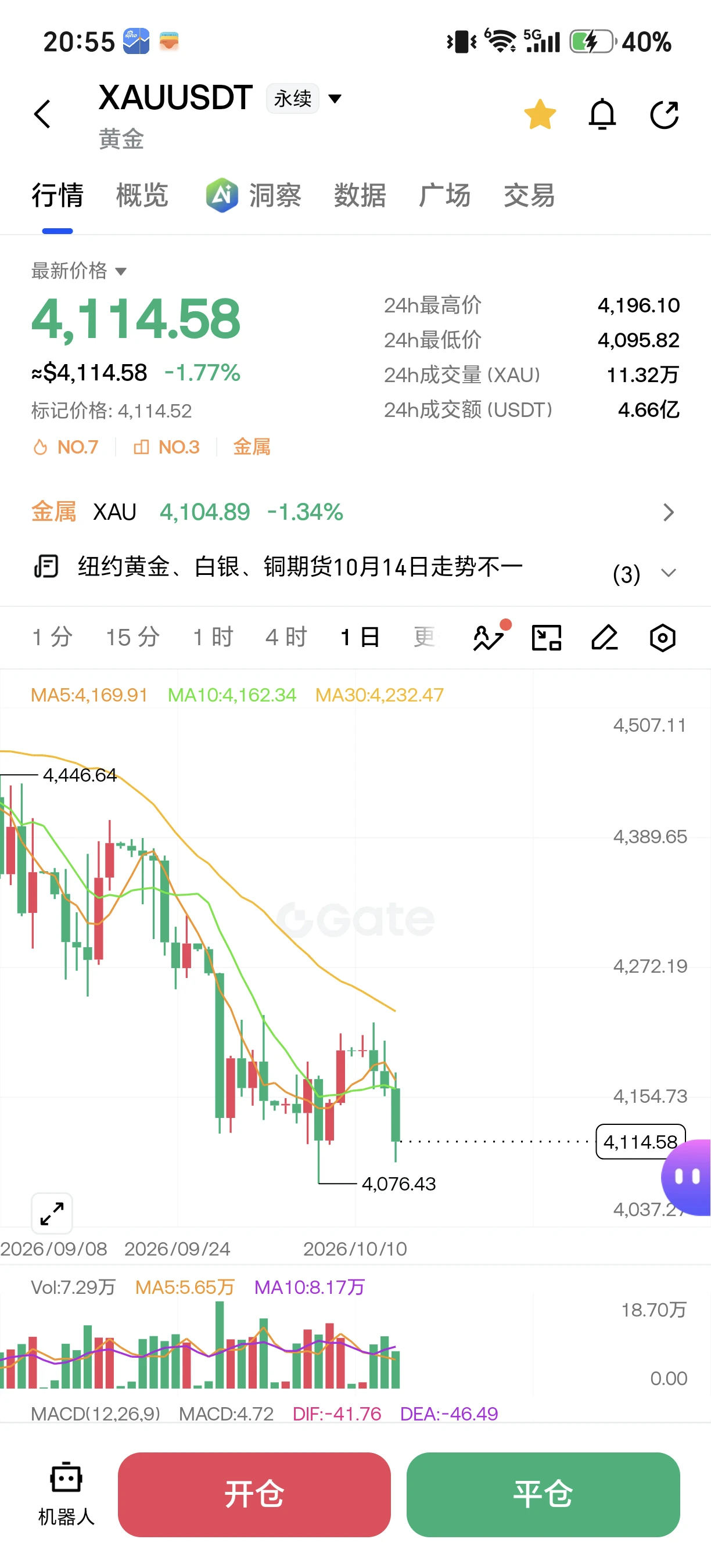Tap the green 平仓 button
The height and width of the screenshot is (1568, 711).
pos(543,1494)
